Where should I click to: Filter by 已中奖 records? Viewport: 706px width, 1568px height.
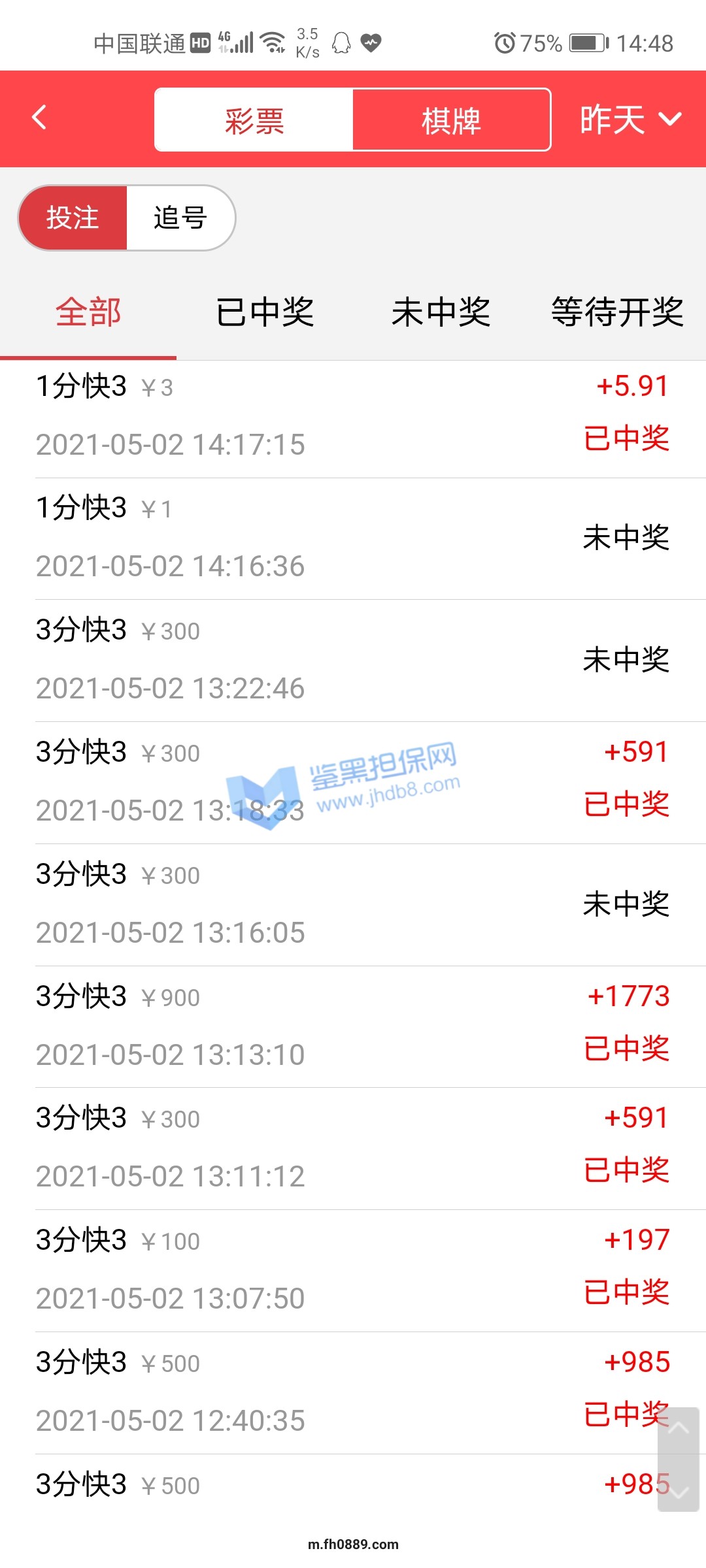(x=265, y=312)
